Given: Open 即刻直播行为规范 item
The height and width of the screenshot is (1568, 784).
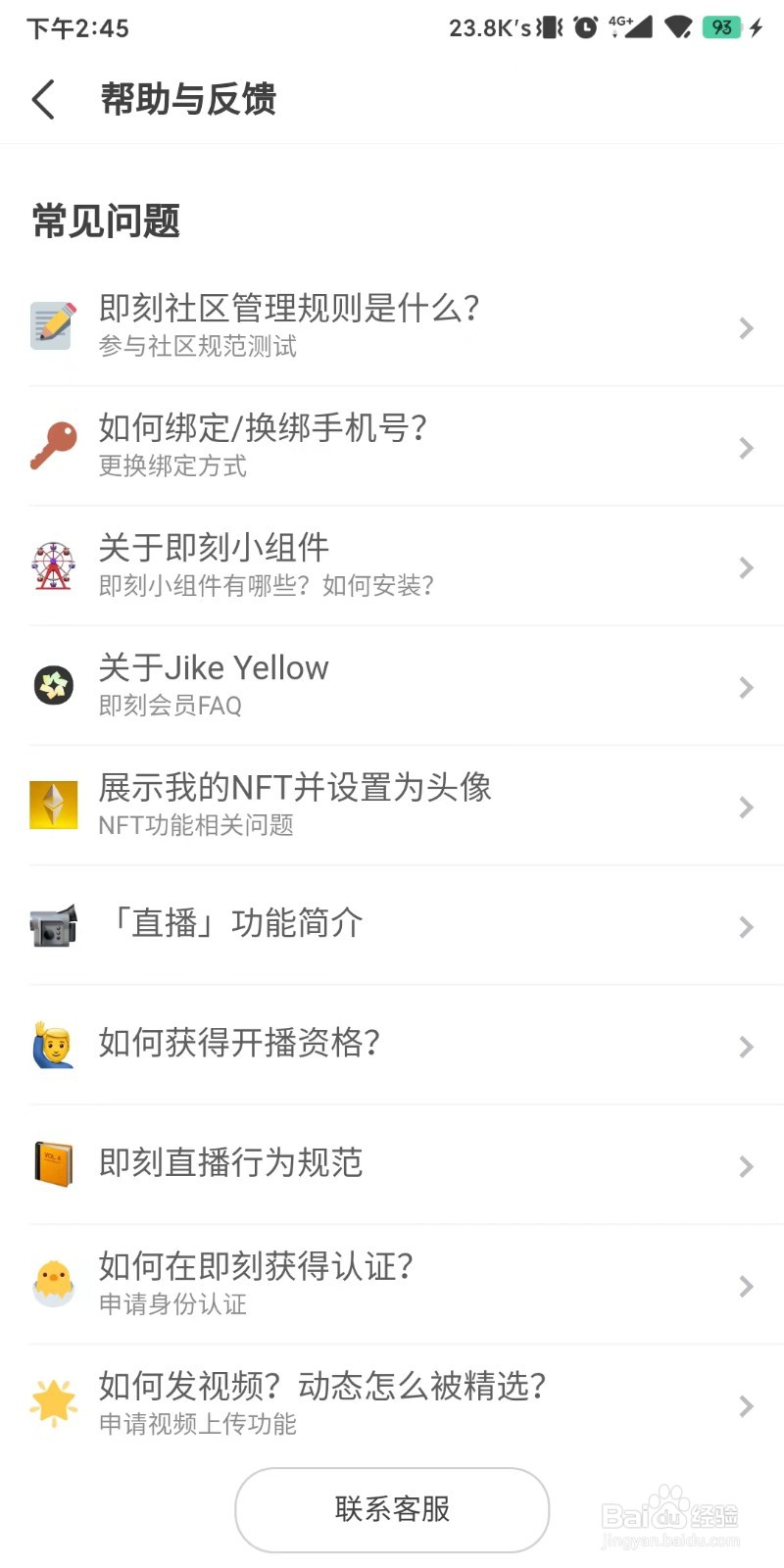Looking at the screenshot, I should click(392, 1163).
